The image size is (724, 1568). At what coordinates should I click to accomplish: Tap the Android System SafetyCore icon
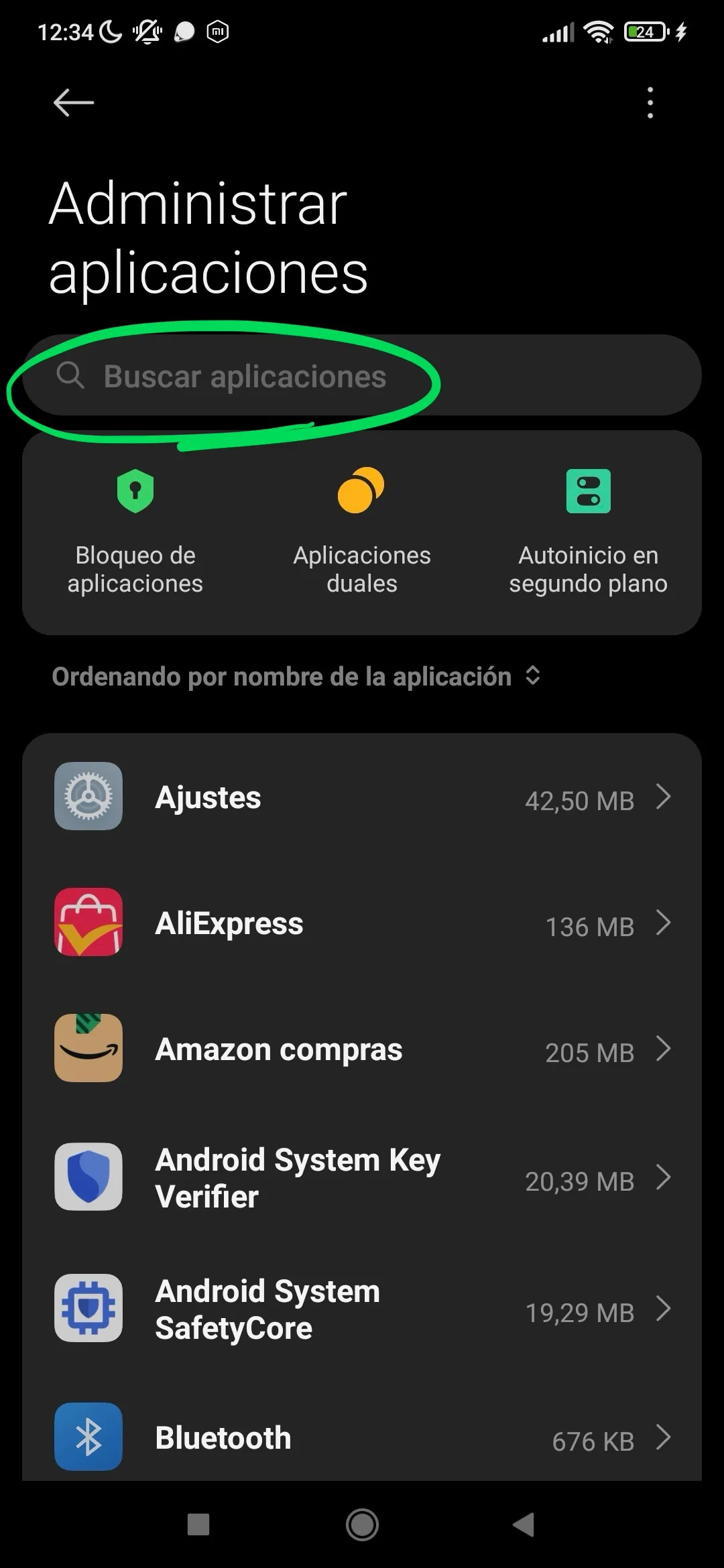[x=88, y=1308]
